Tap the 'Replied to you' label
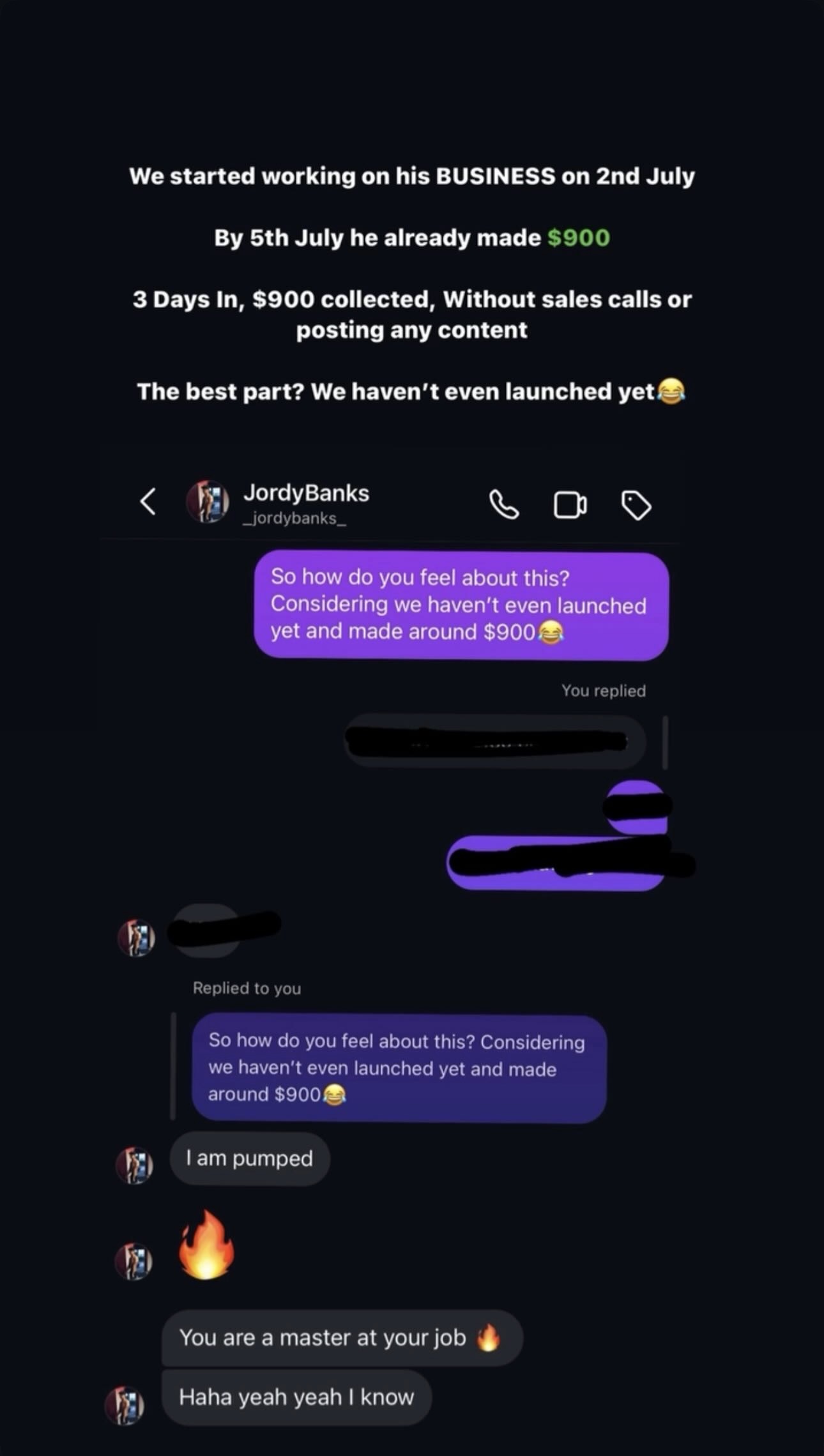Viewport: 824px width, 1456px height. pos(247,988)
